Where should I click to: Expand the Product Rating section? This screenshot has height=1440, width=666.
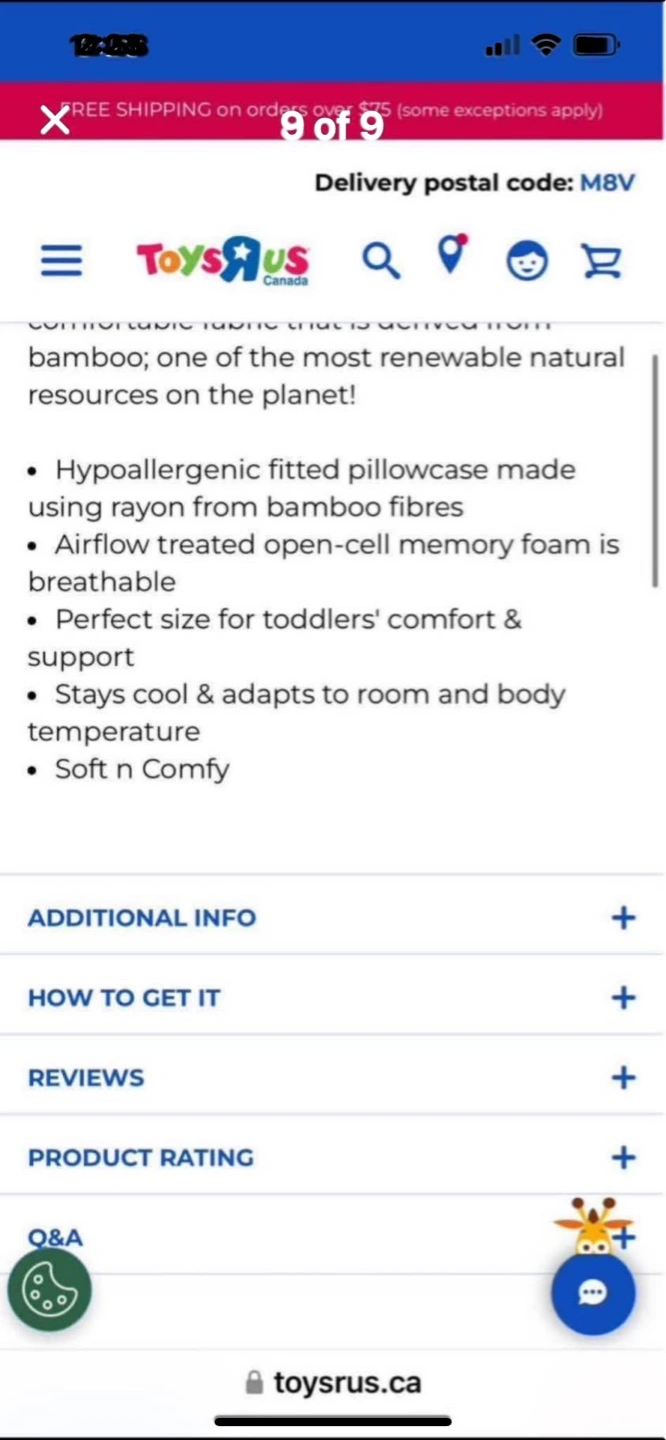(333, 1157)
